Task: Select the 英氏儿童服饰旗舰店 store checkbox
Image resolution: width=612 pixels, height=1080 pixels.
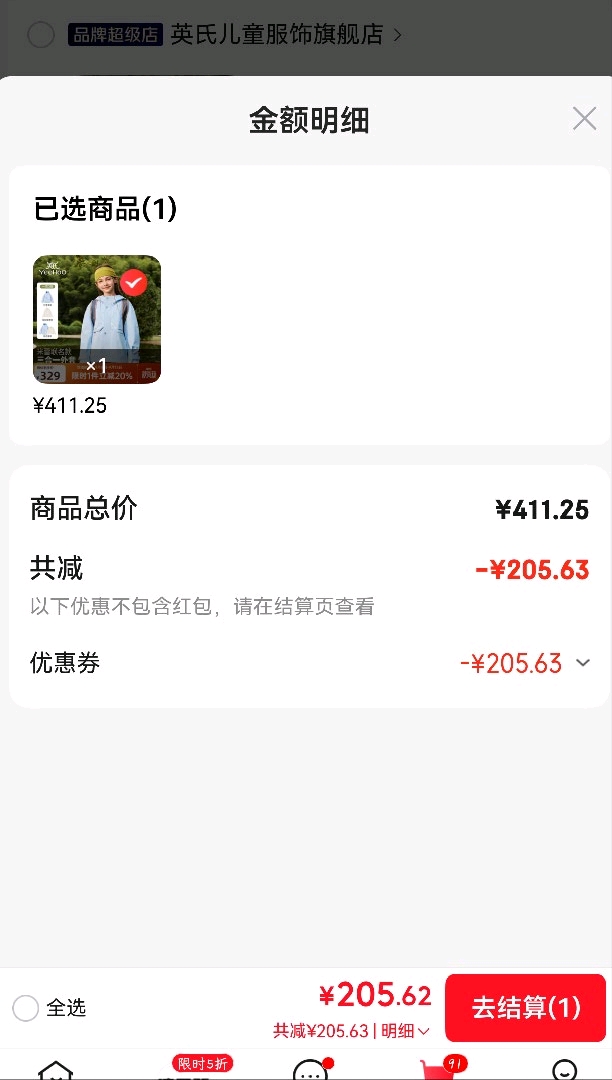Action: tap(41, 34)
